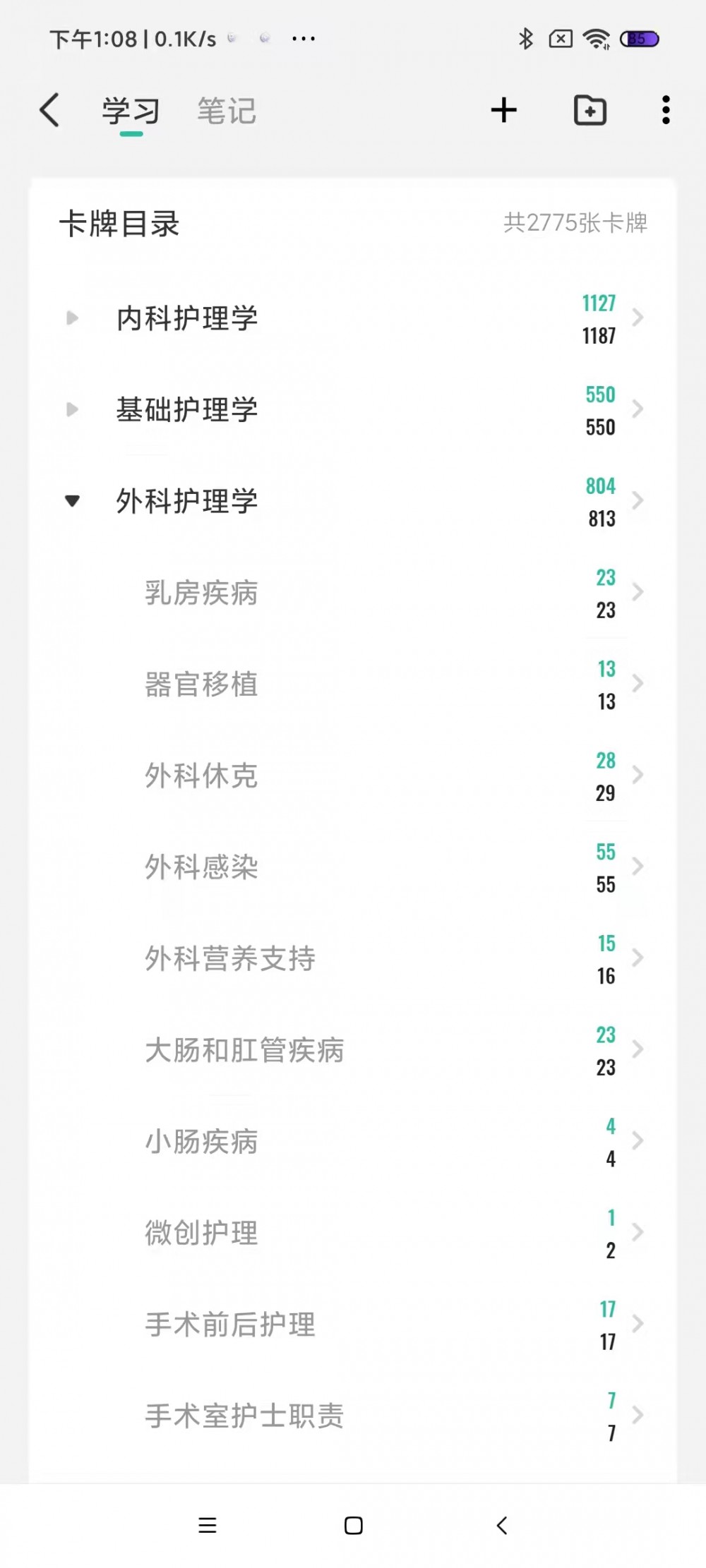Viewport: 706px width, 1568px height.
Task: Expand the 内科护理学 deck arrow
Action: pyautogui.click(x=72, y=318)
